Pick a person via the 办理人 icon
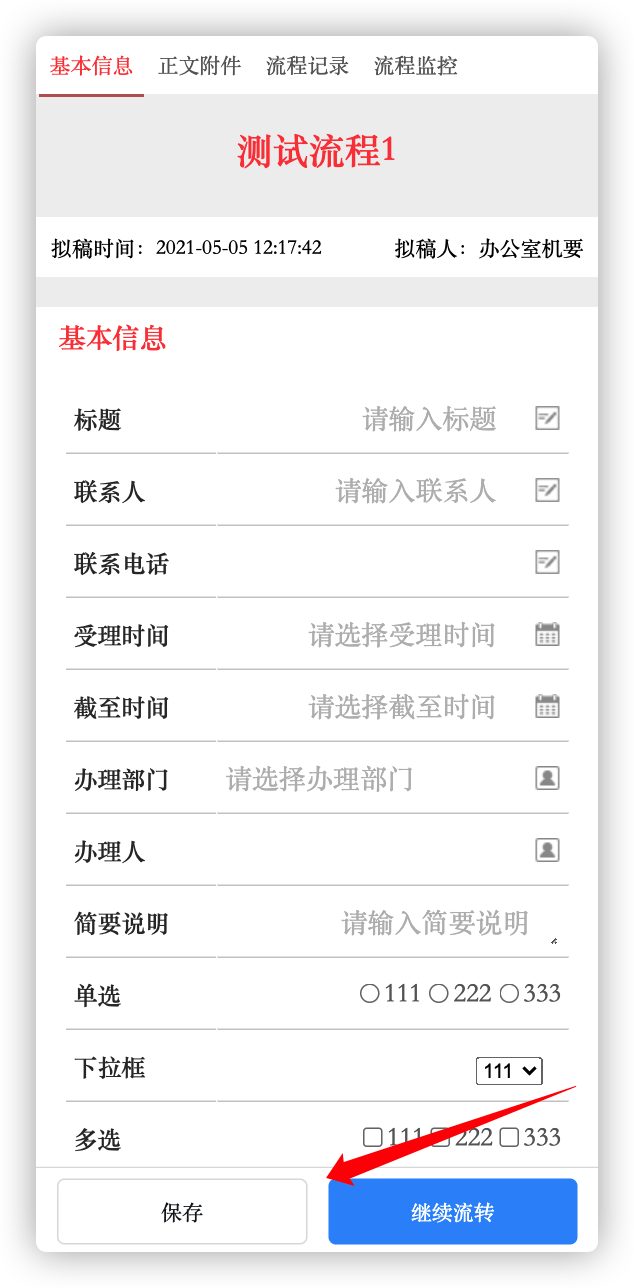Viewport: 634px width, 1288px height. [x=547, y=850]
